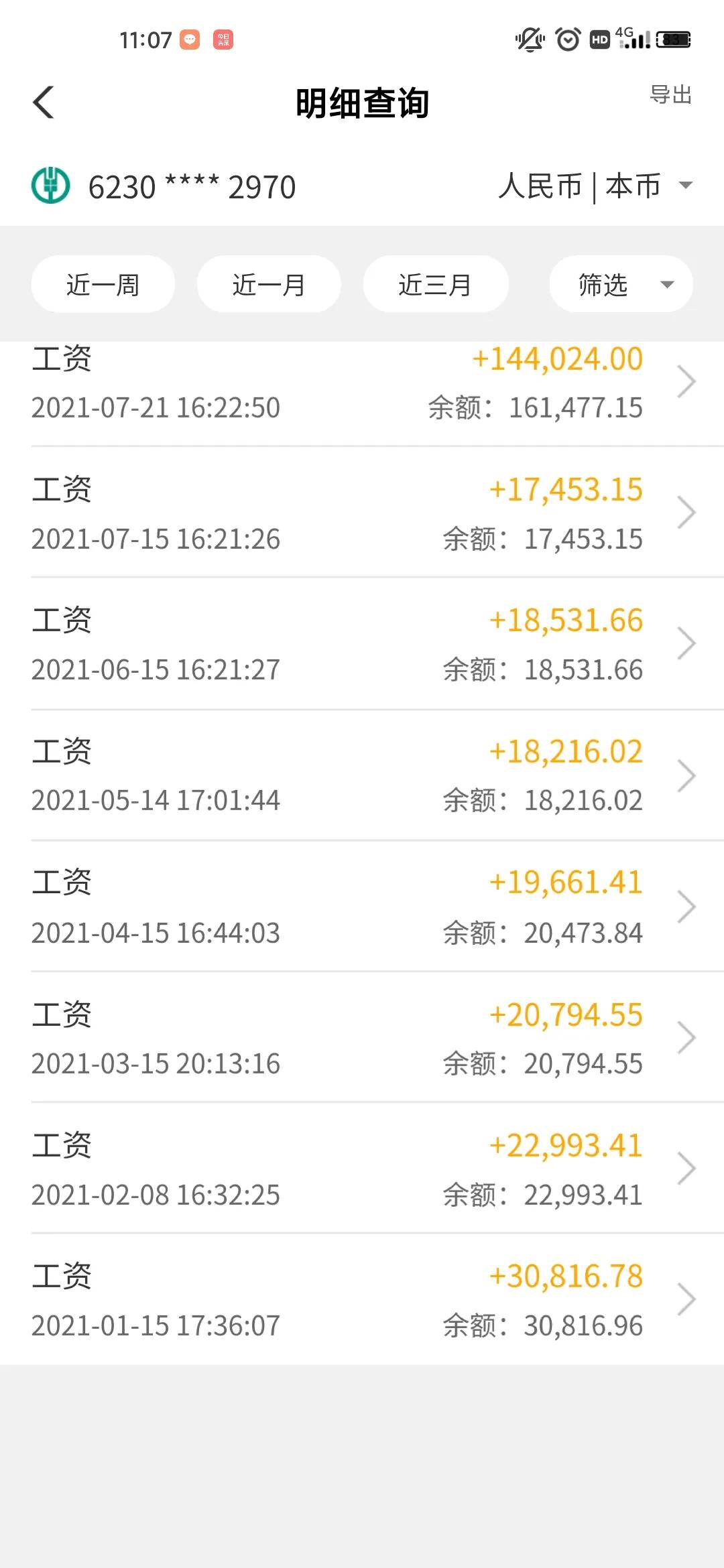Image resolution: width=724 pixels, height=1568 pixels.
Task: Open the 人民币|本币 currency dropdown
Action: [x=595, y=187]
